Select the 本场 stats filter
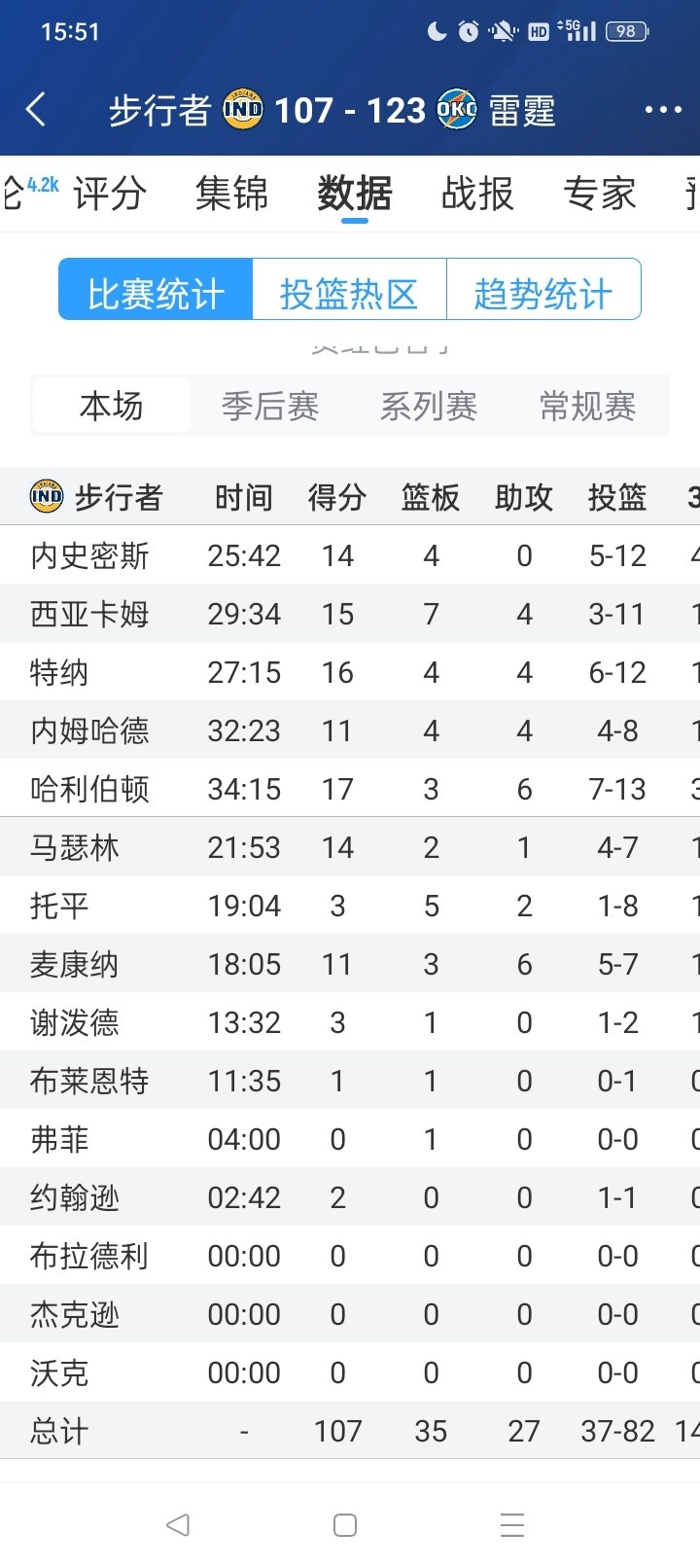Image resolution: width=700 pixels, height=1568 pixels. [111, 406]
